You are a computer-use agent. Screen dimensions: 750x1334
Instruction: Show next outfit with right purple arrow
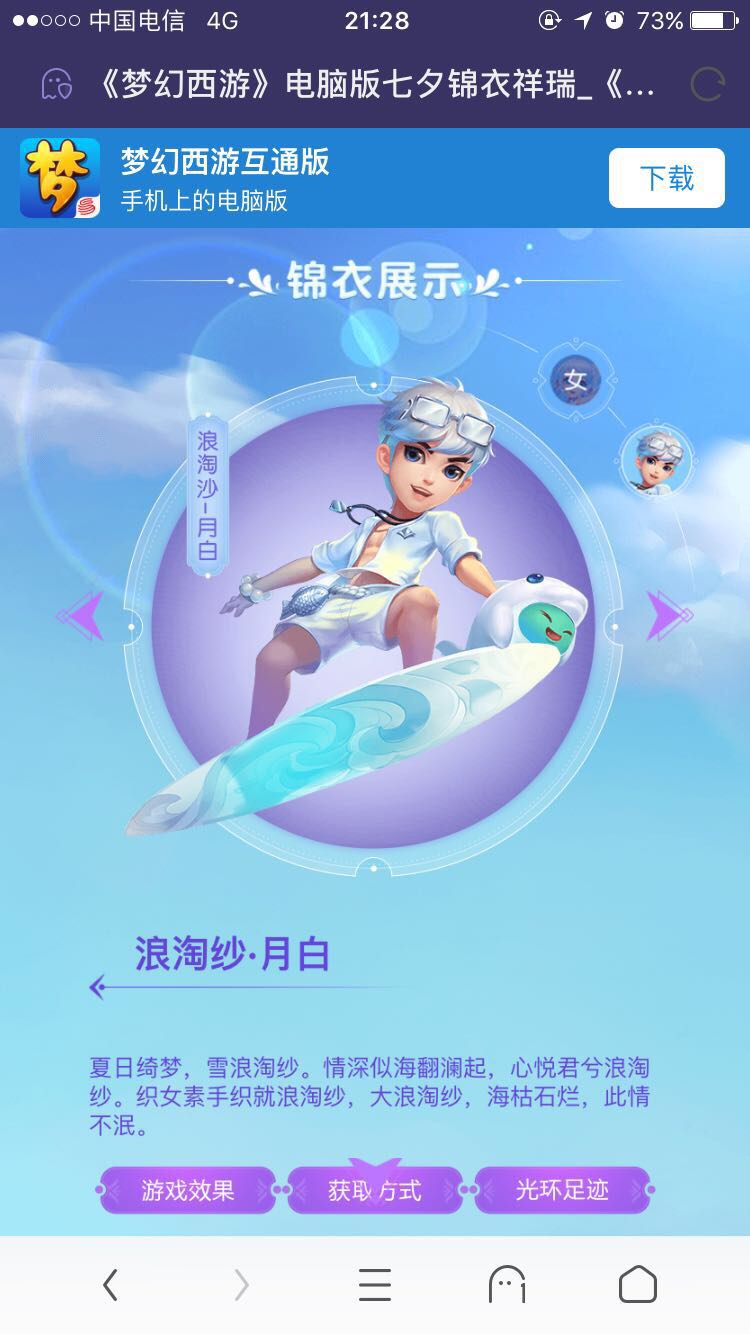667,614
